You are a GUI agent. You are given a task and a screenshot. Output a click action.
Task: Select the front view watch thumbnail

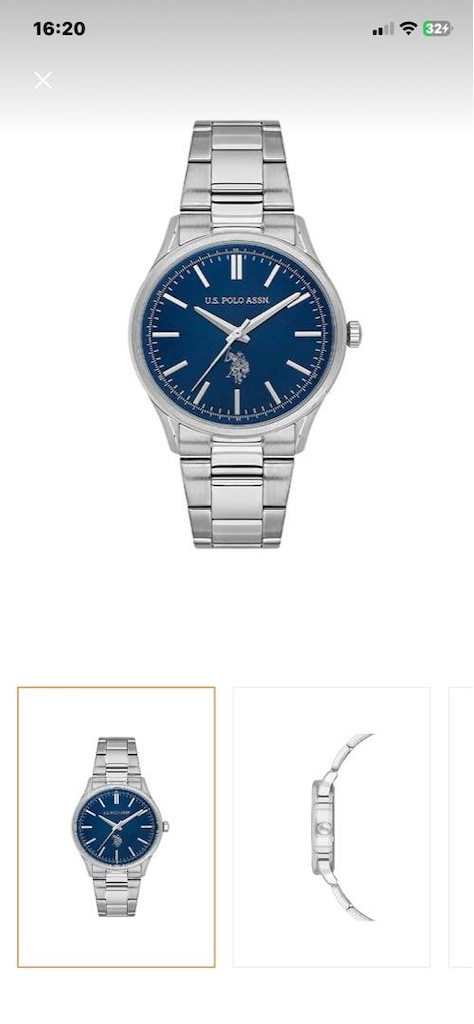[x=116, y=827]
